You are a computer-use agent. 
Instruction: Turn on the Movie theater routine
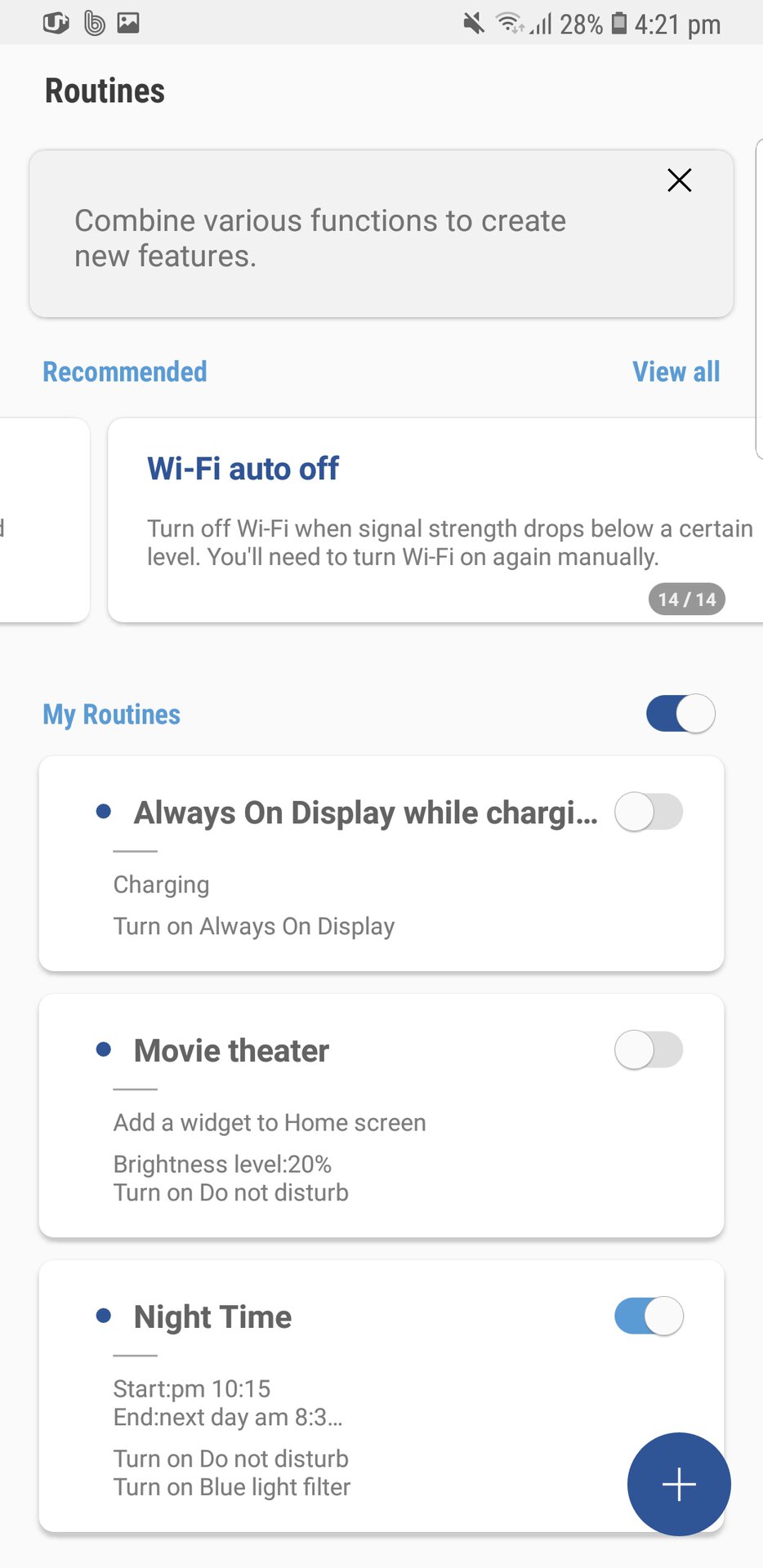pos(649,1050)
